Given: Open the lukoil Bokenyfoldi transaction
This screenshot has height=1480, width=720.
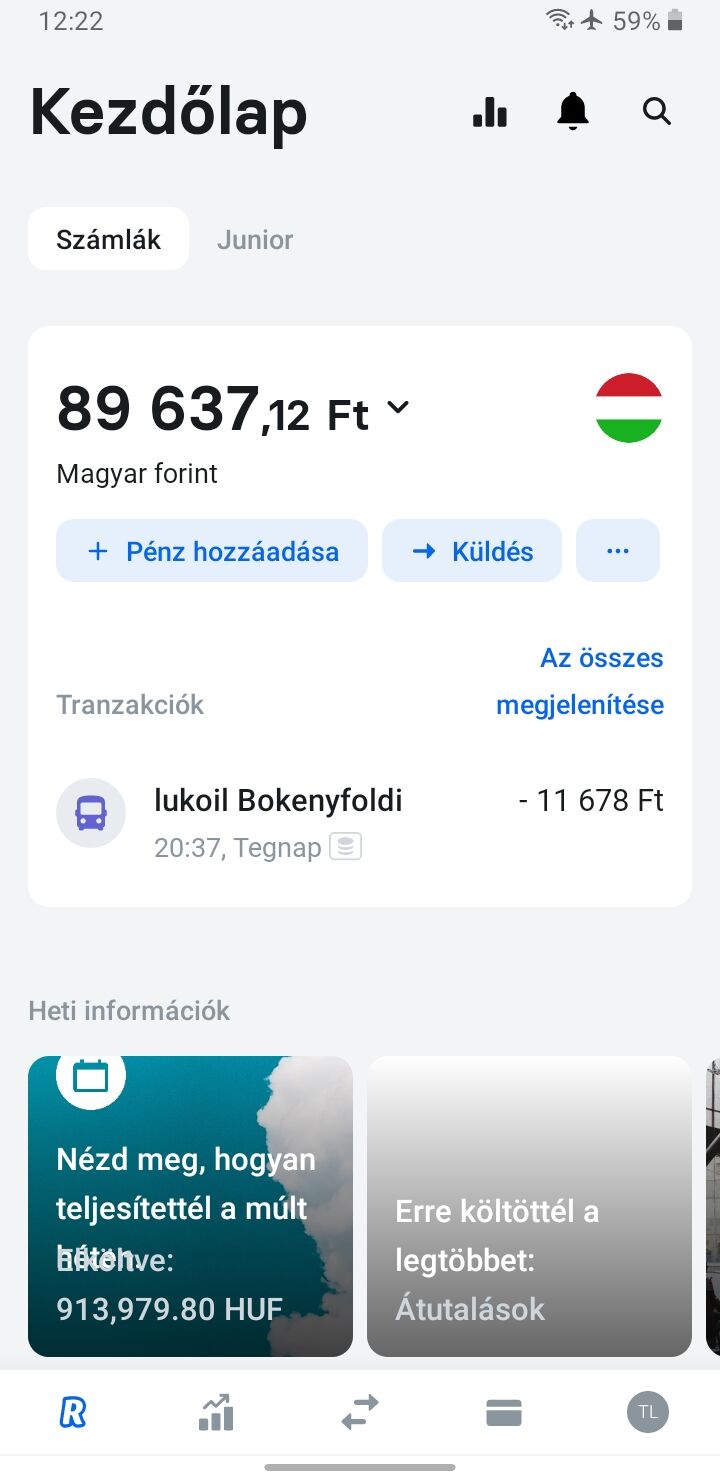Looking at the screenshot, I should pyautogui.click(x=360, y=821).
